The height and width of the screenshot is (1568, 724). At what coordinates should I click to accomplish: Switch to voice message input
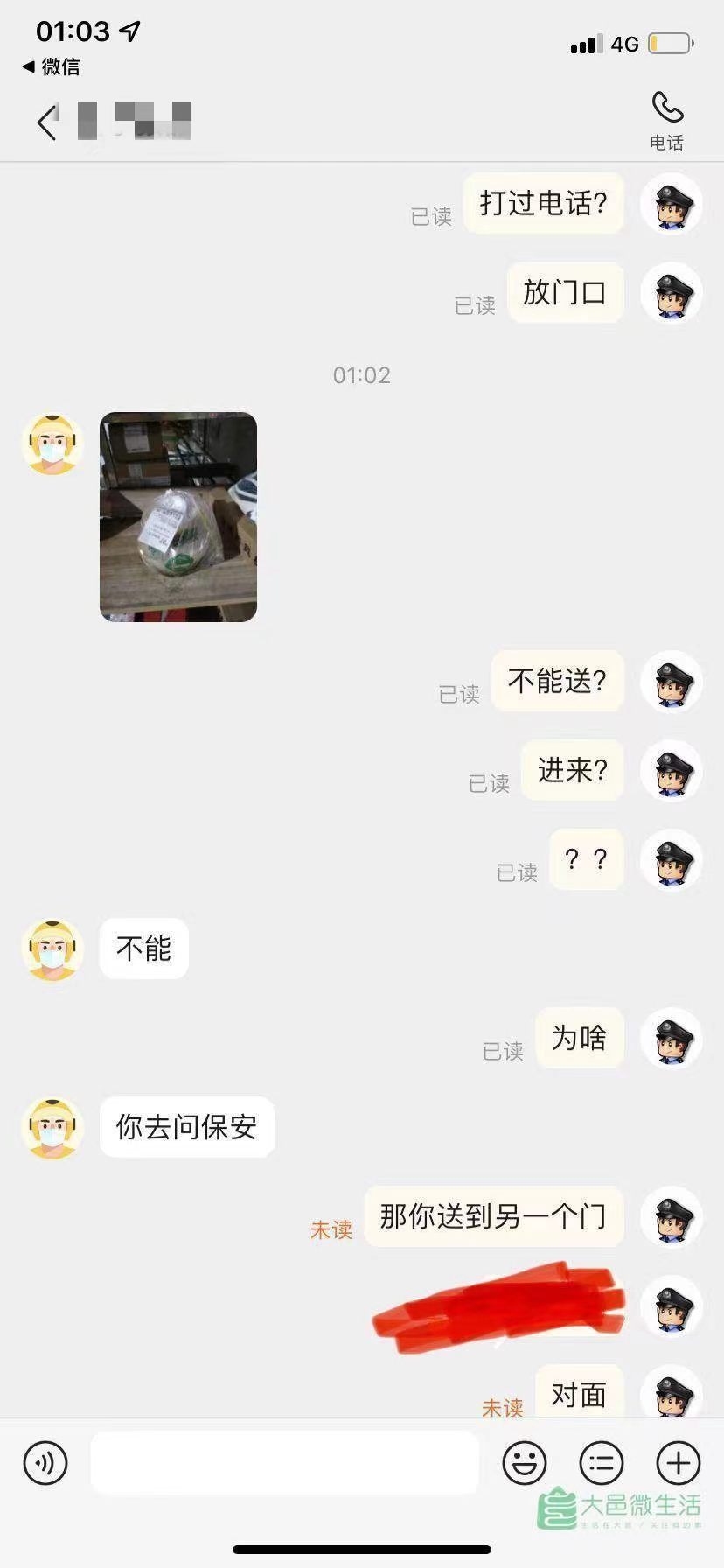point(45,1462)
